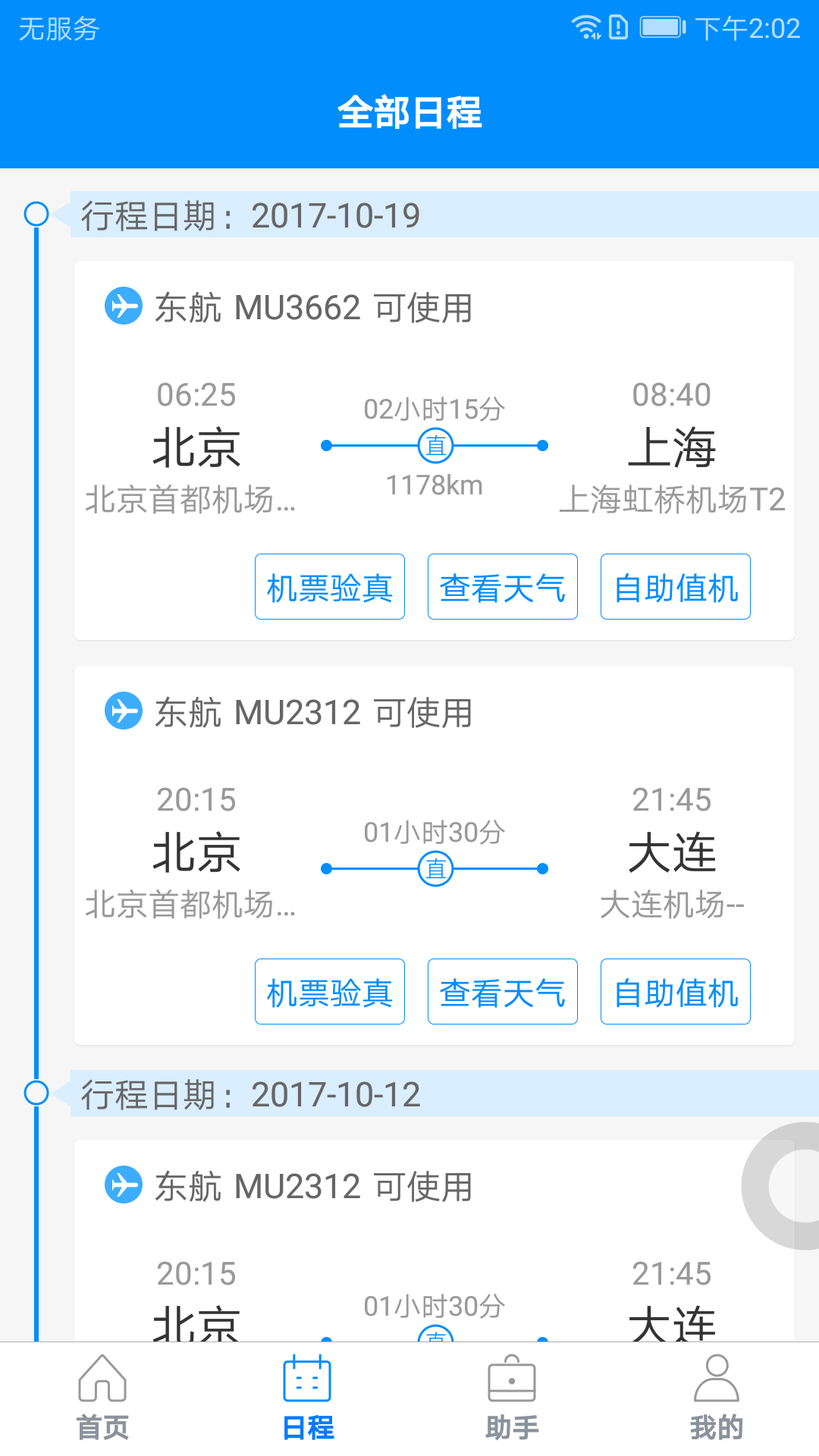Screen dimensions: 819x1456
Task: Toggle the timeline circle beside 2017-10-12
Action: [x=36, y=1093]
